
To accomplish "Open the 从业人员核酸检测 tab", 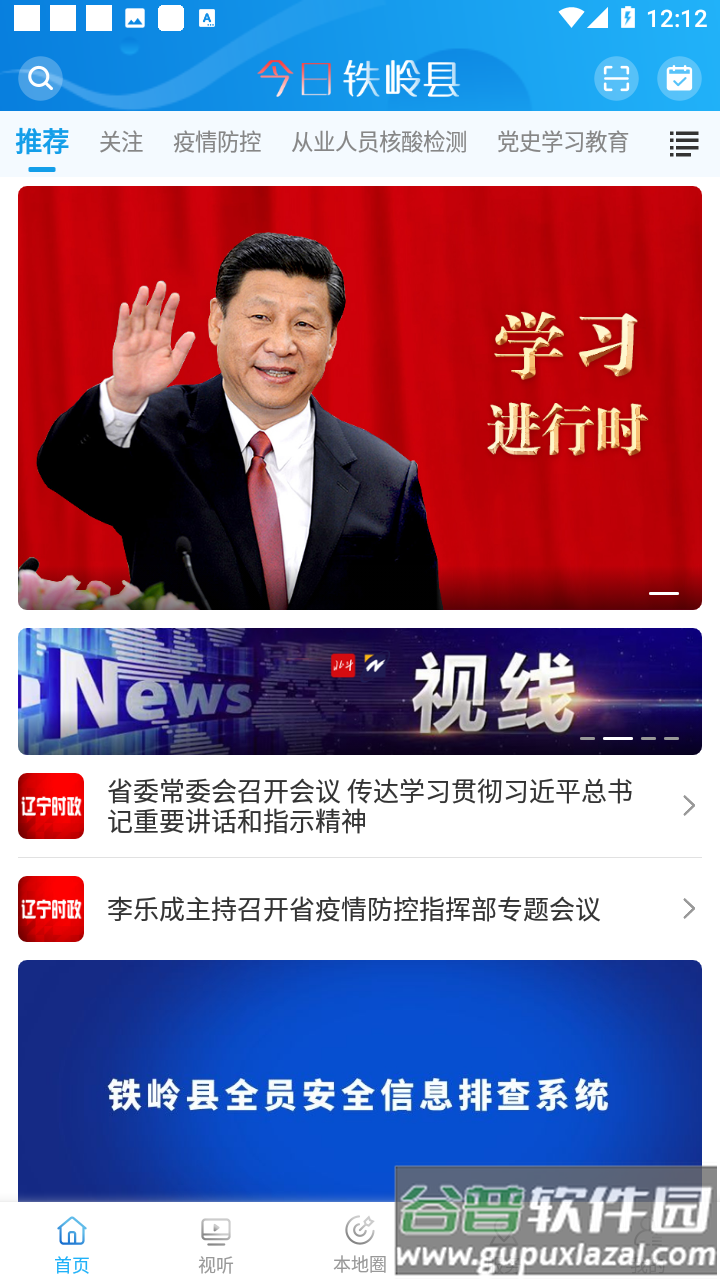I will pyautogui.click(x=379, y=143).
